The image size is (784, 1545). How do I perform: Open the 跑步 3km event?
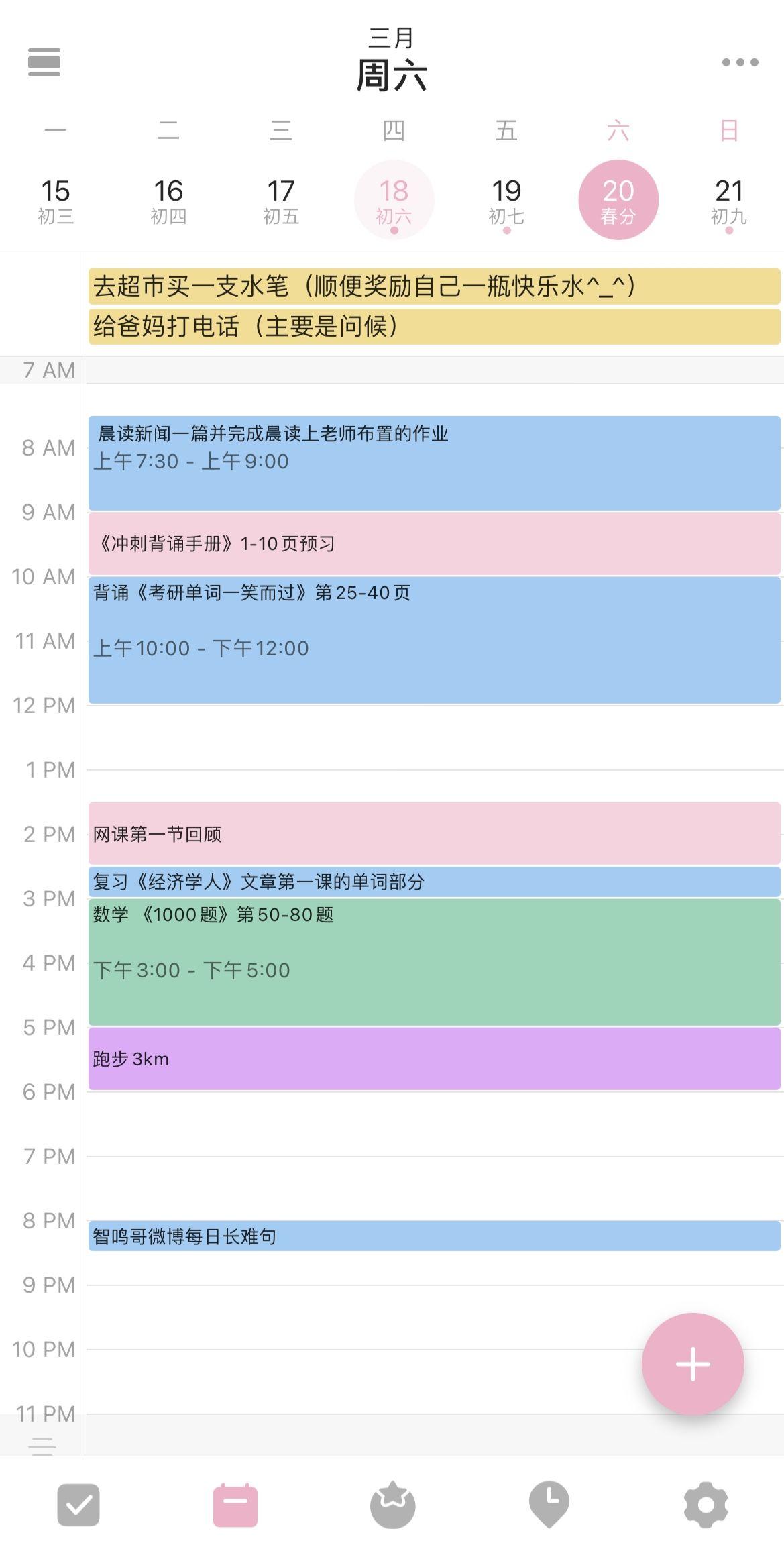(435, 1059)
